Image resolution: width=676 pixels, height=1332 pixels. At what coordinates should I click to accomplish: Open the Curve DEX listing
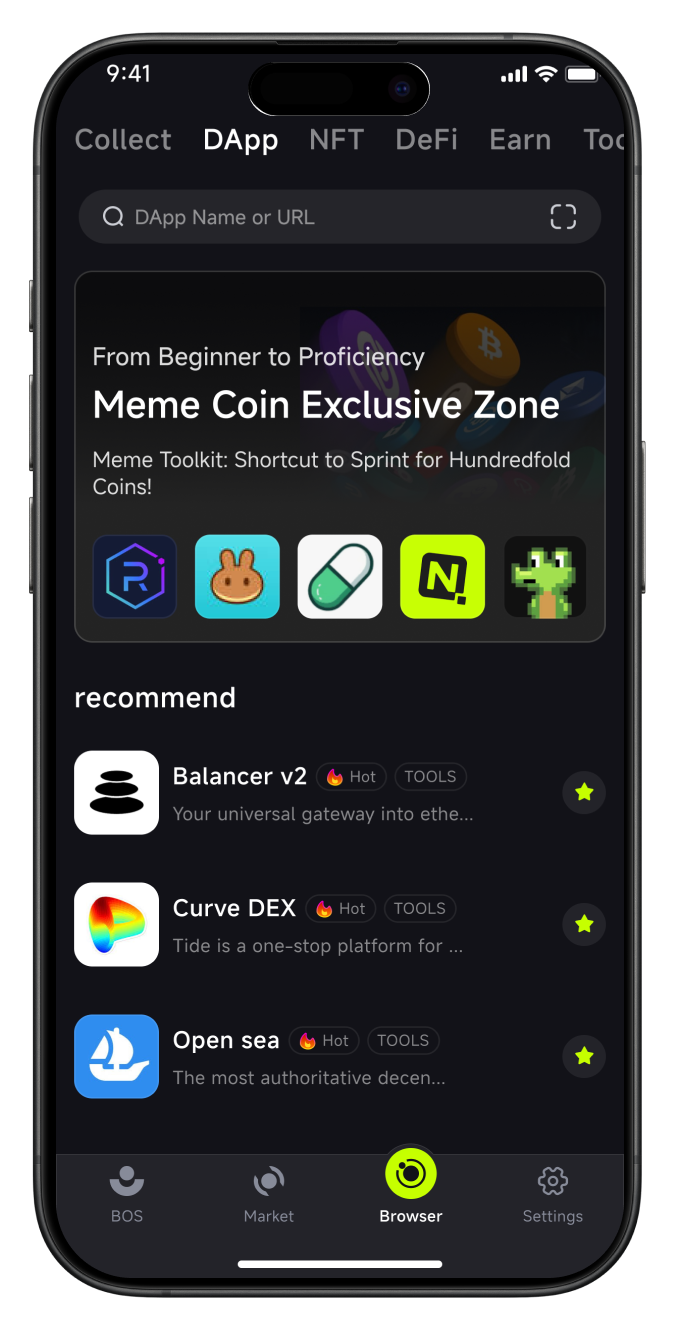pyautogui.click(x=234, y=909)
